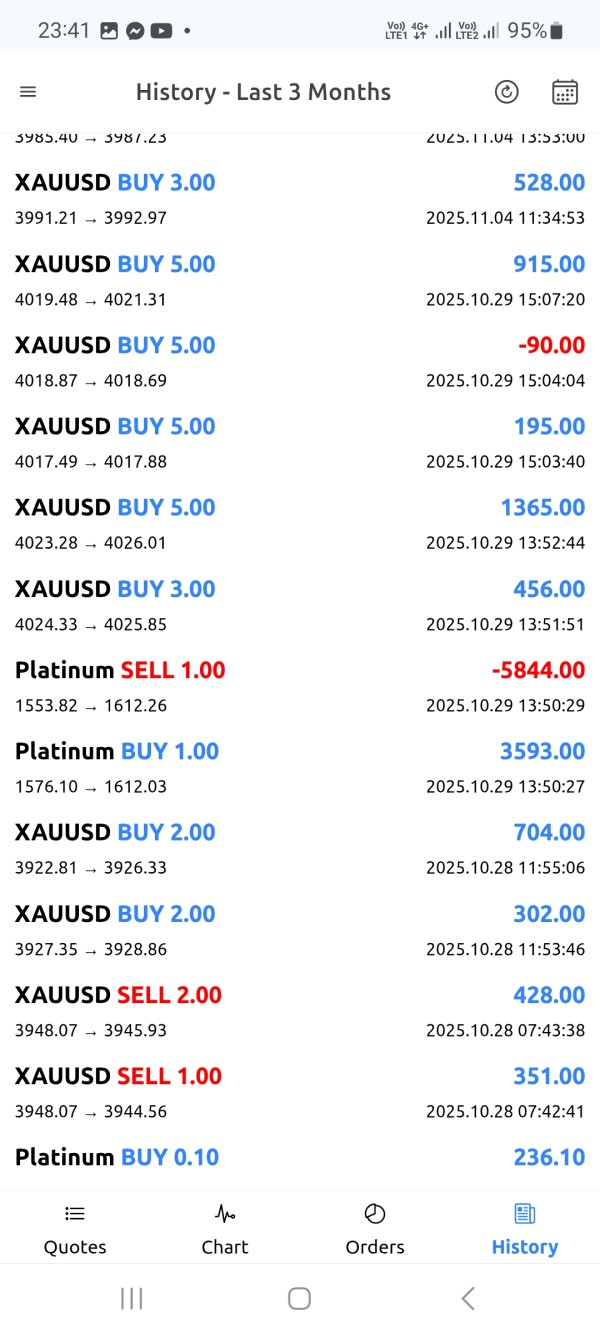Open the calendar date range picker
Image resolution: width=600 pixels, height=1333 pixels.
tap(565, 92)
